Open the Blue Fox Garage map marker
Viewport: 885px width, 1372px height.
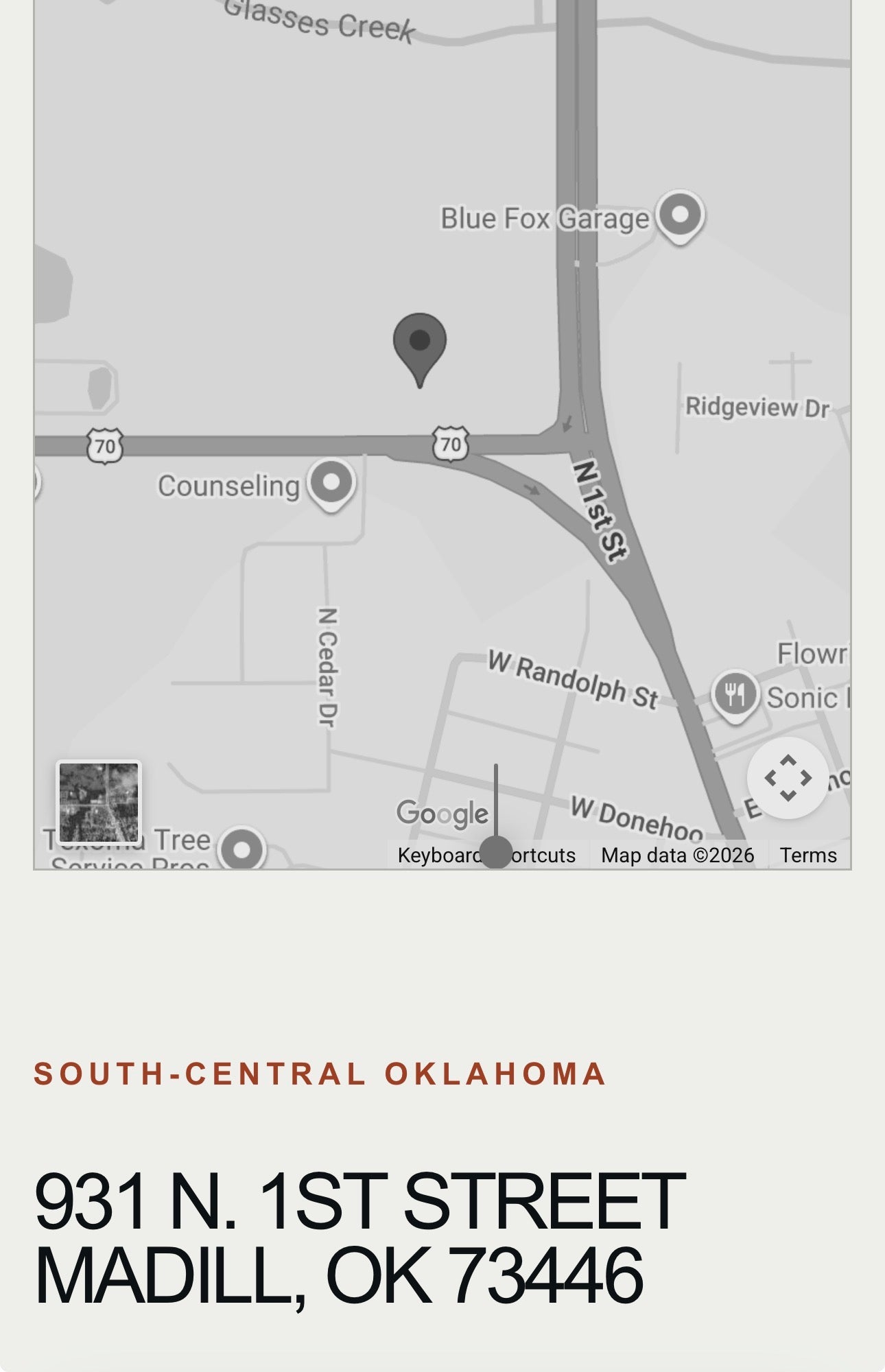tap(680, 217)
